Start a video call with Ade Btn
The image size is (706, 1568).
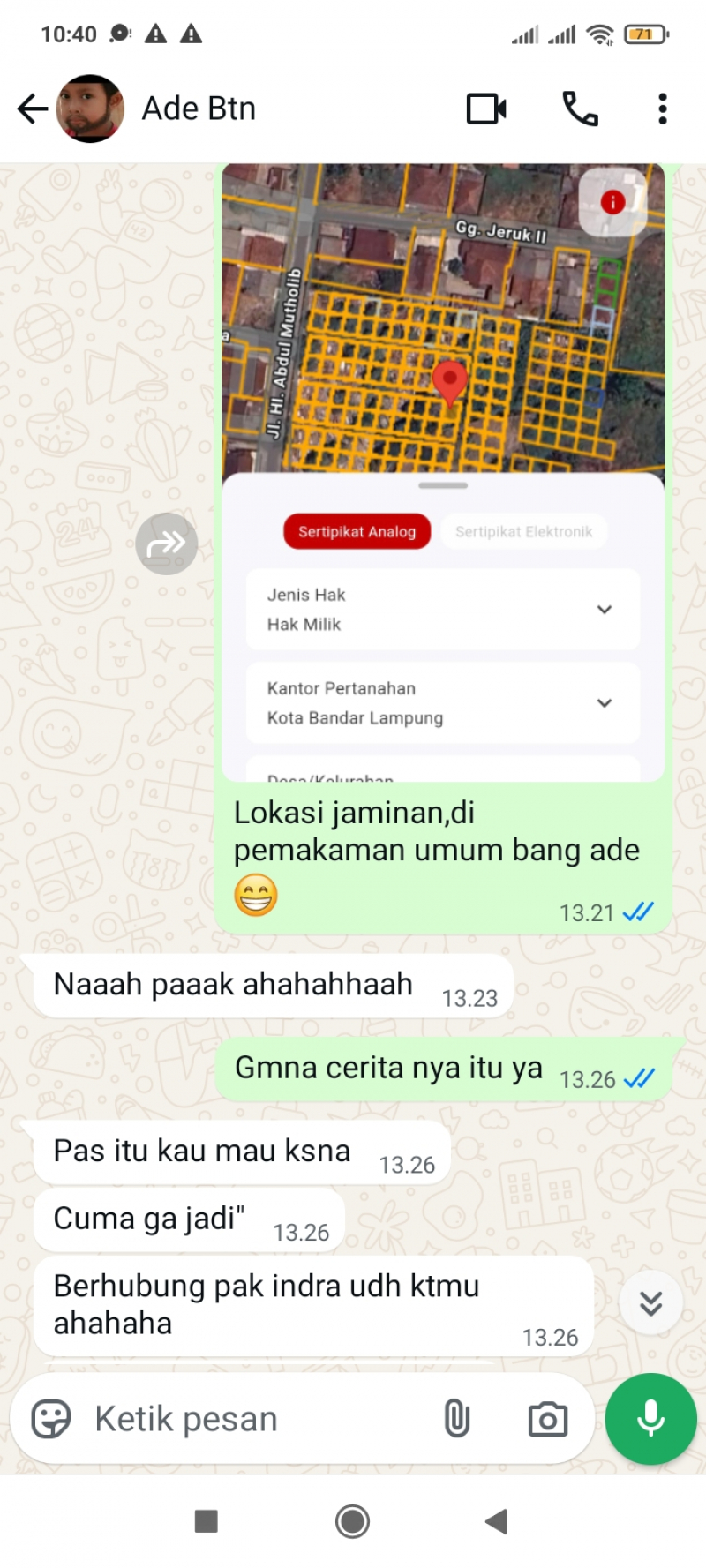point(486,109)
